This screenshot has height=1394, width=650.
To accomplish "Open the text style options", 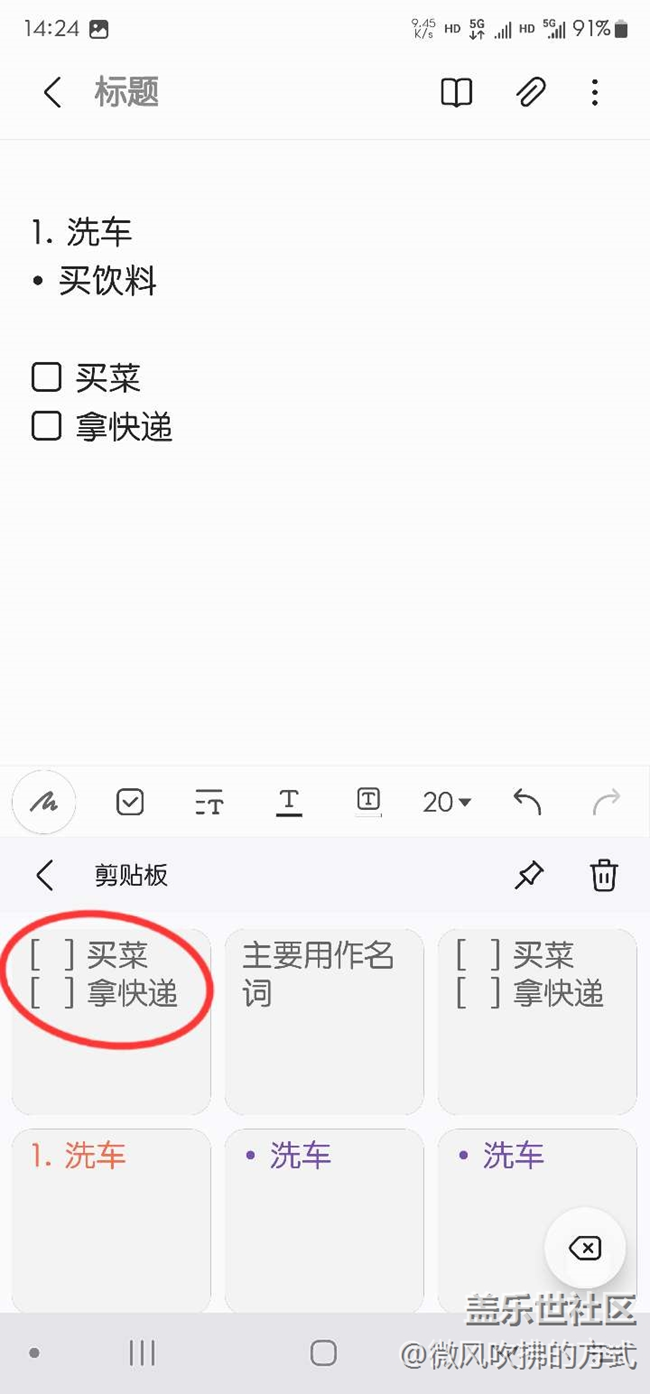I will (209, 801).
